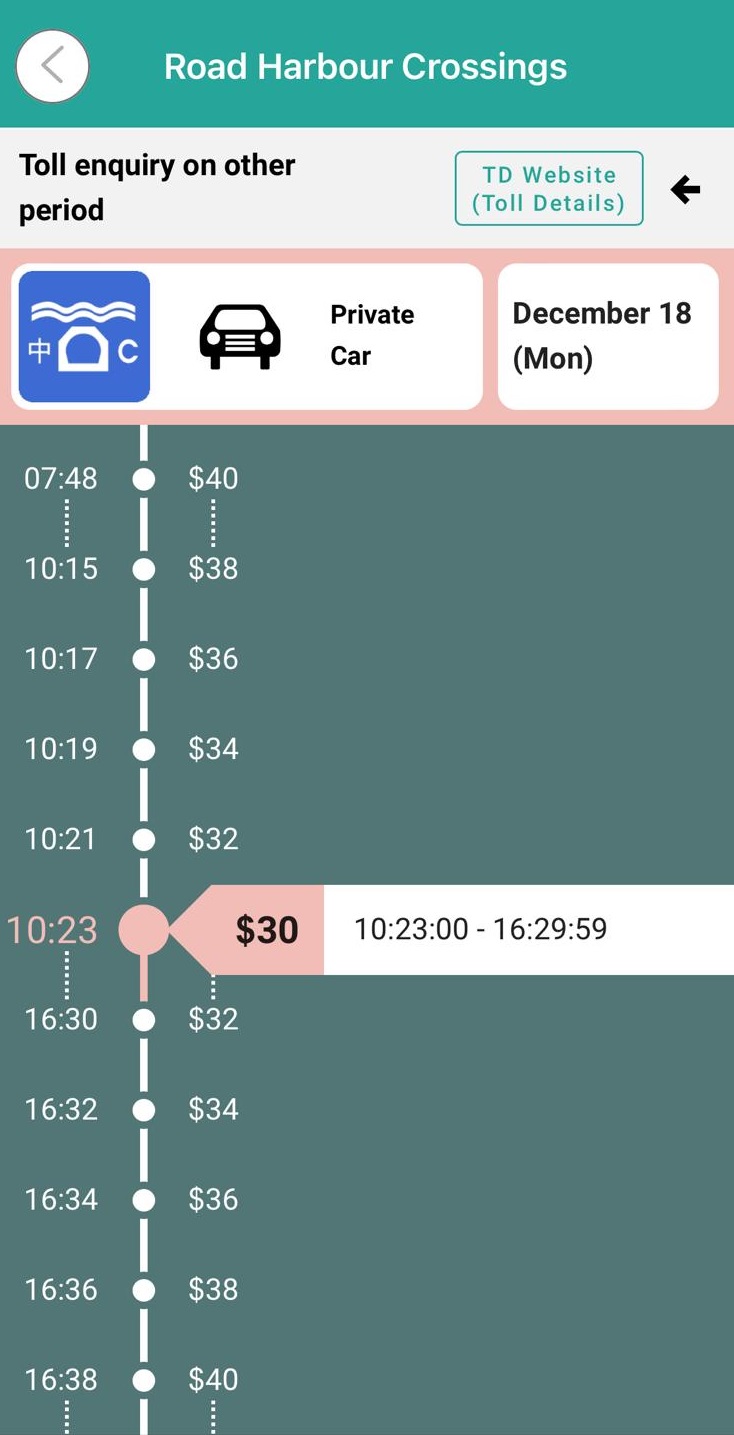Select the 10:21 $32 time point

[144, 839]
